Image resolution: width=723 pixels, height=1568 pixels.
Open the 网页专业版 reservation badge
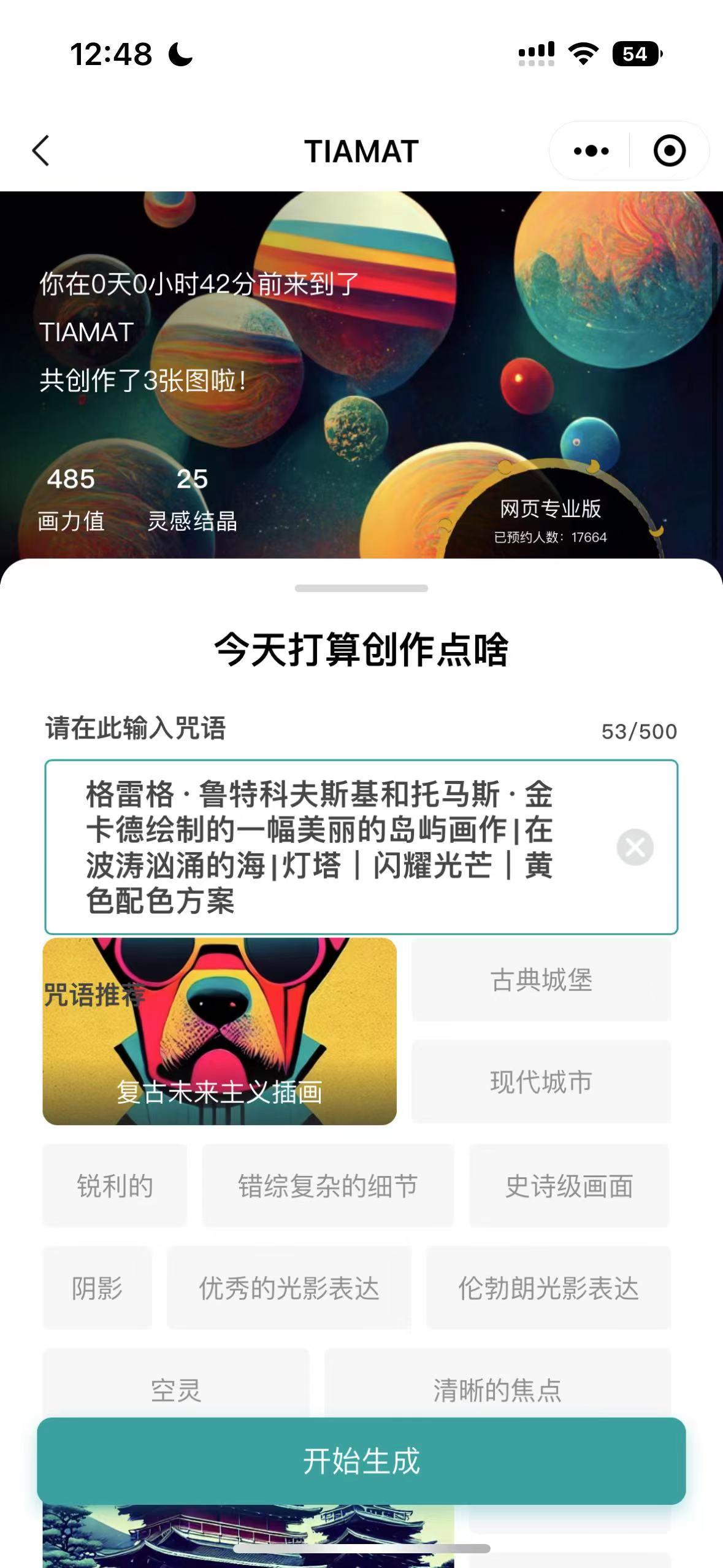coord(550,520)
